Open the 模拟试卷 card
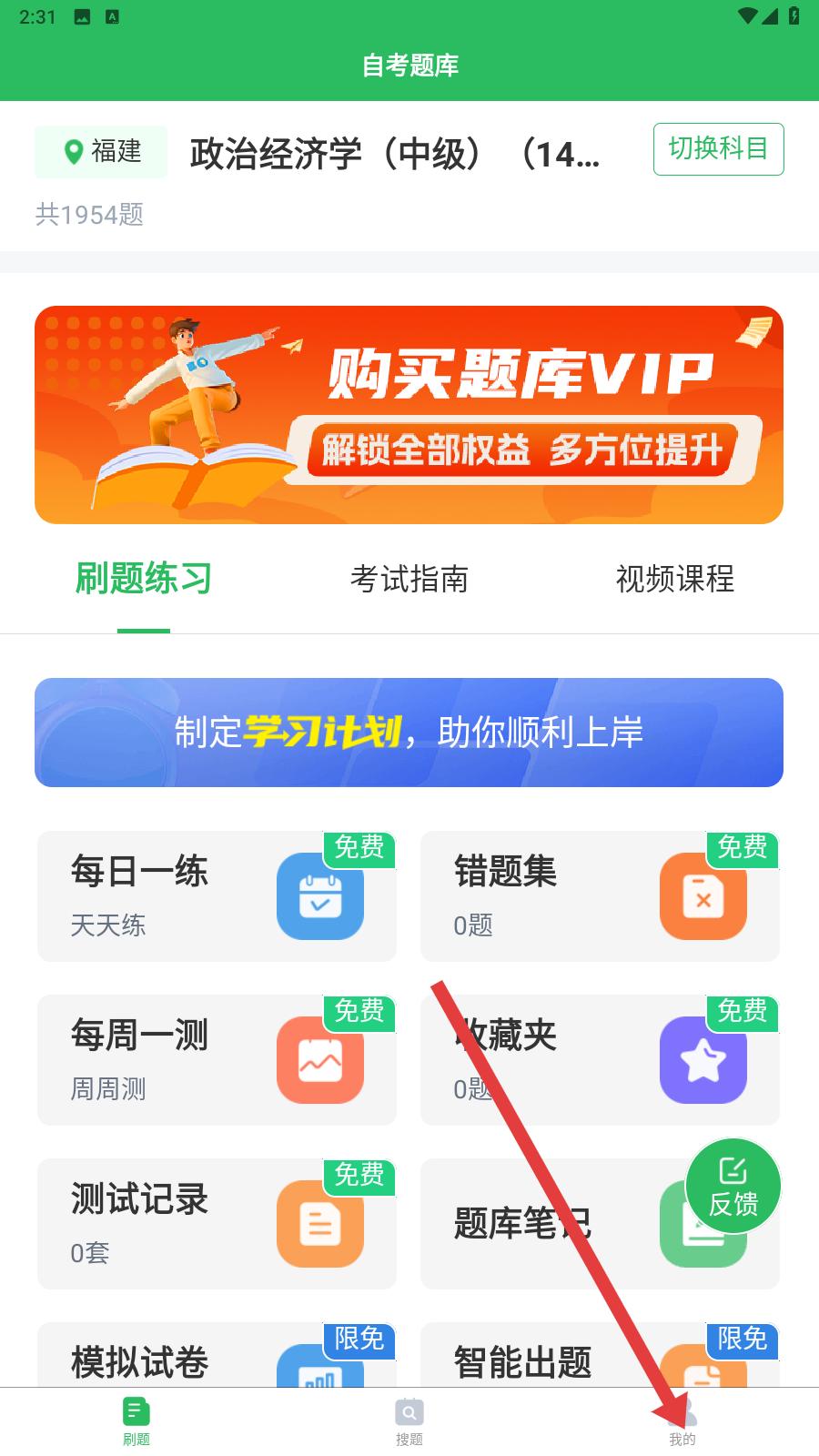 217,1354
